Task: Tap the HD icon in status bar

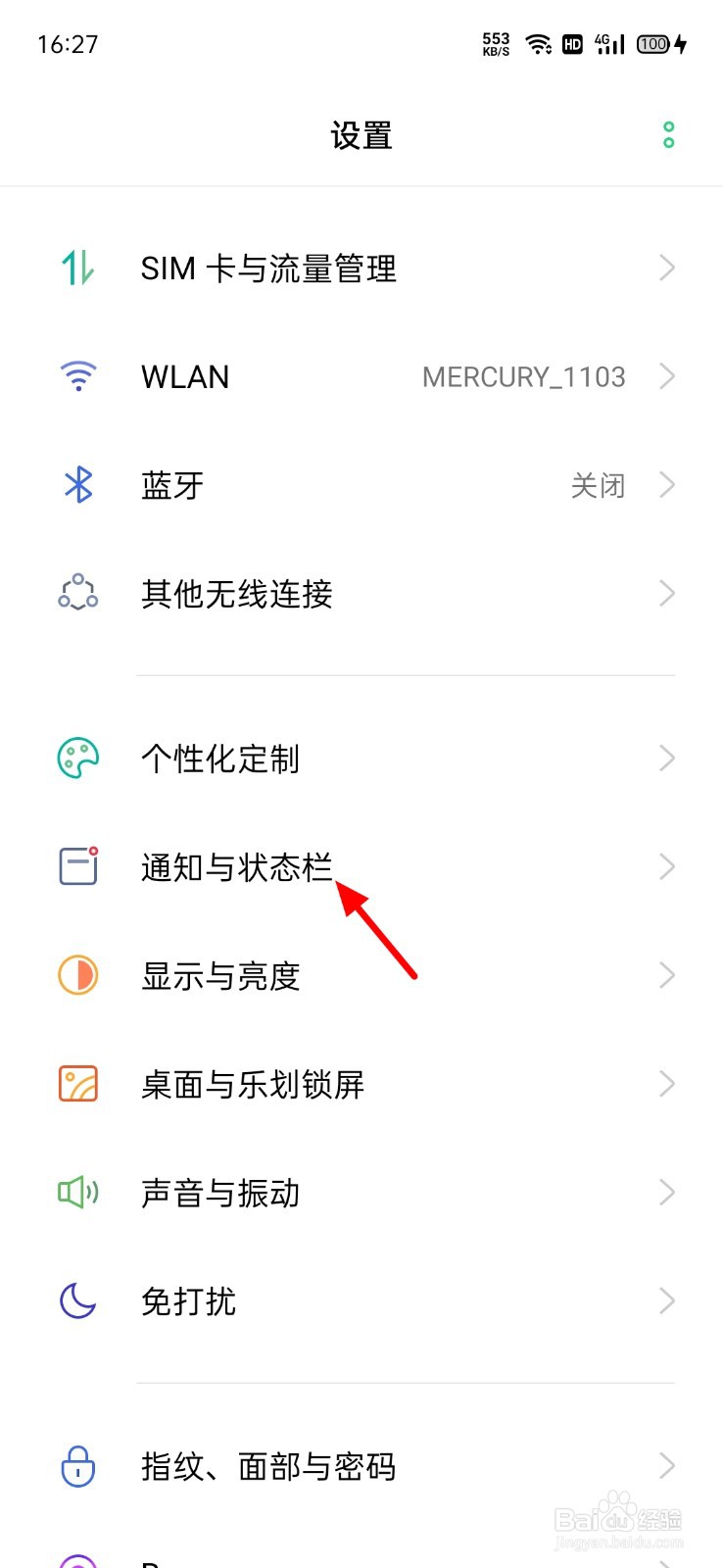Action: (572, 44)
